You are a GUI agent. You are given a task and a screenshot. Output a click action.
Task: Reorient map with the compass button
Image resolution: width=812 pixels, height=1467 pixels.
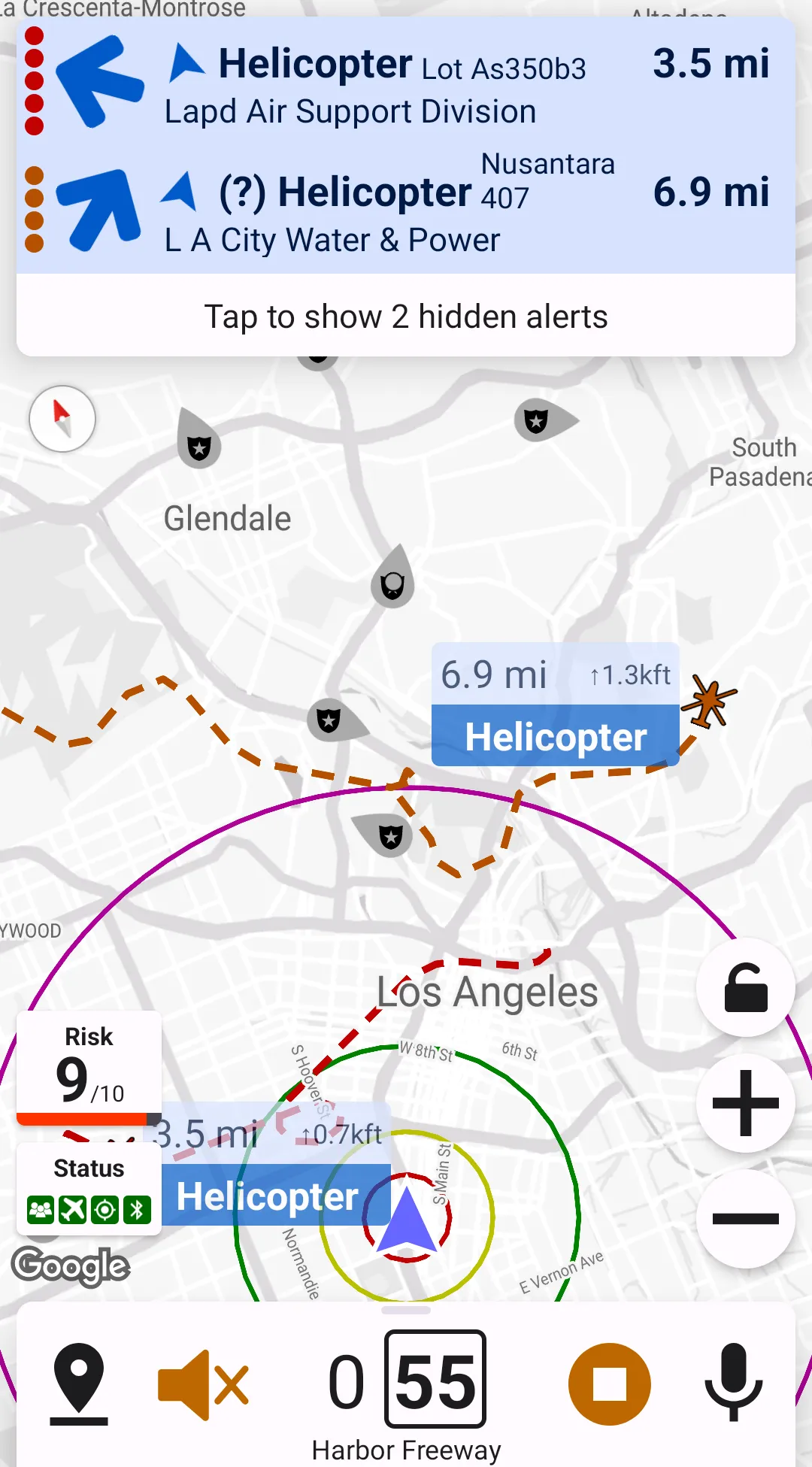pyautogui.click(x=62, y=419)
